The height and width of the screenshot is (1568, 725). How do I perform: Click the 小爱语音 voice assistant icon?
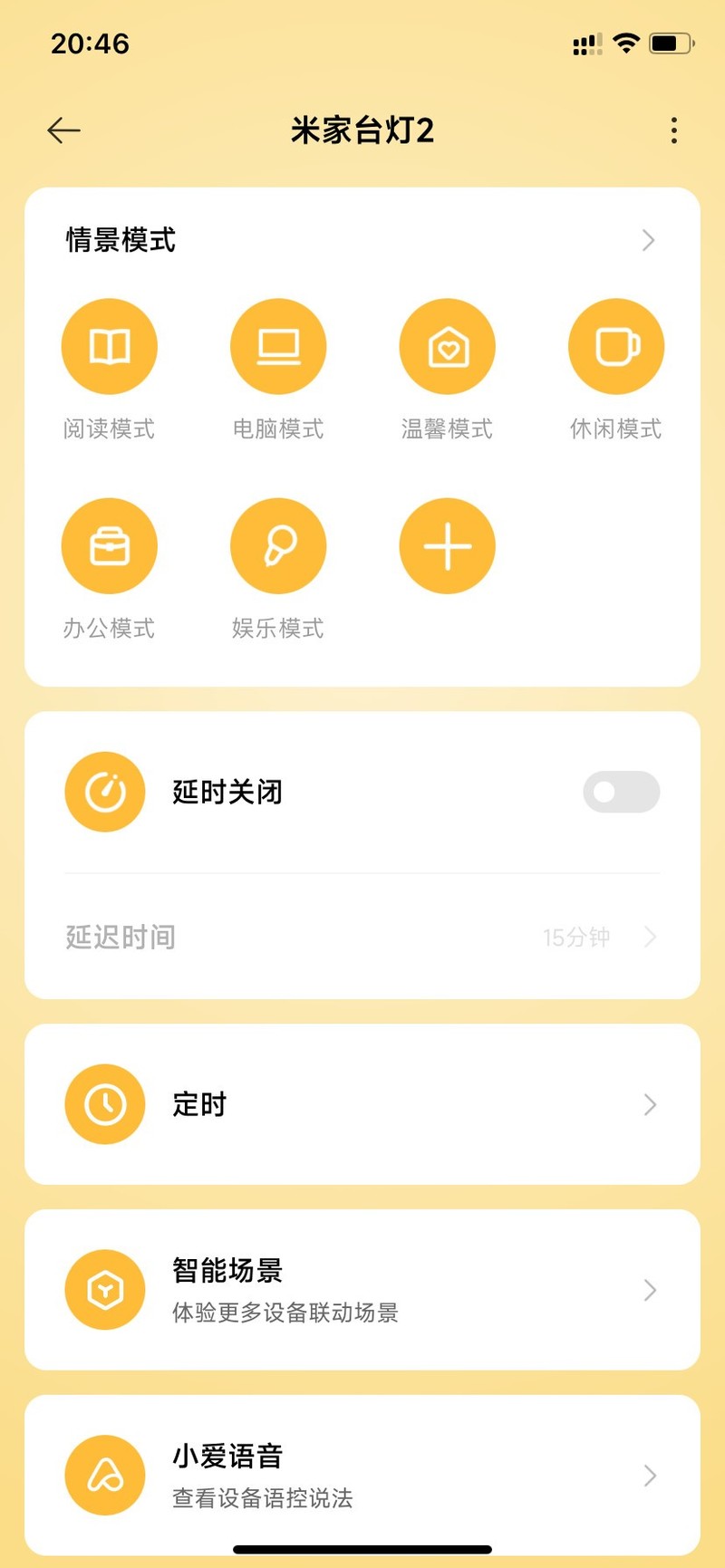click(104, 1475)
